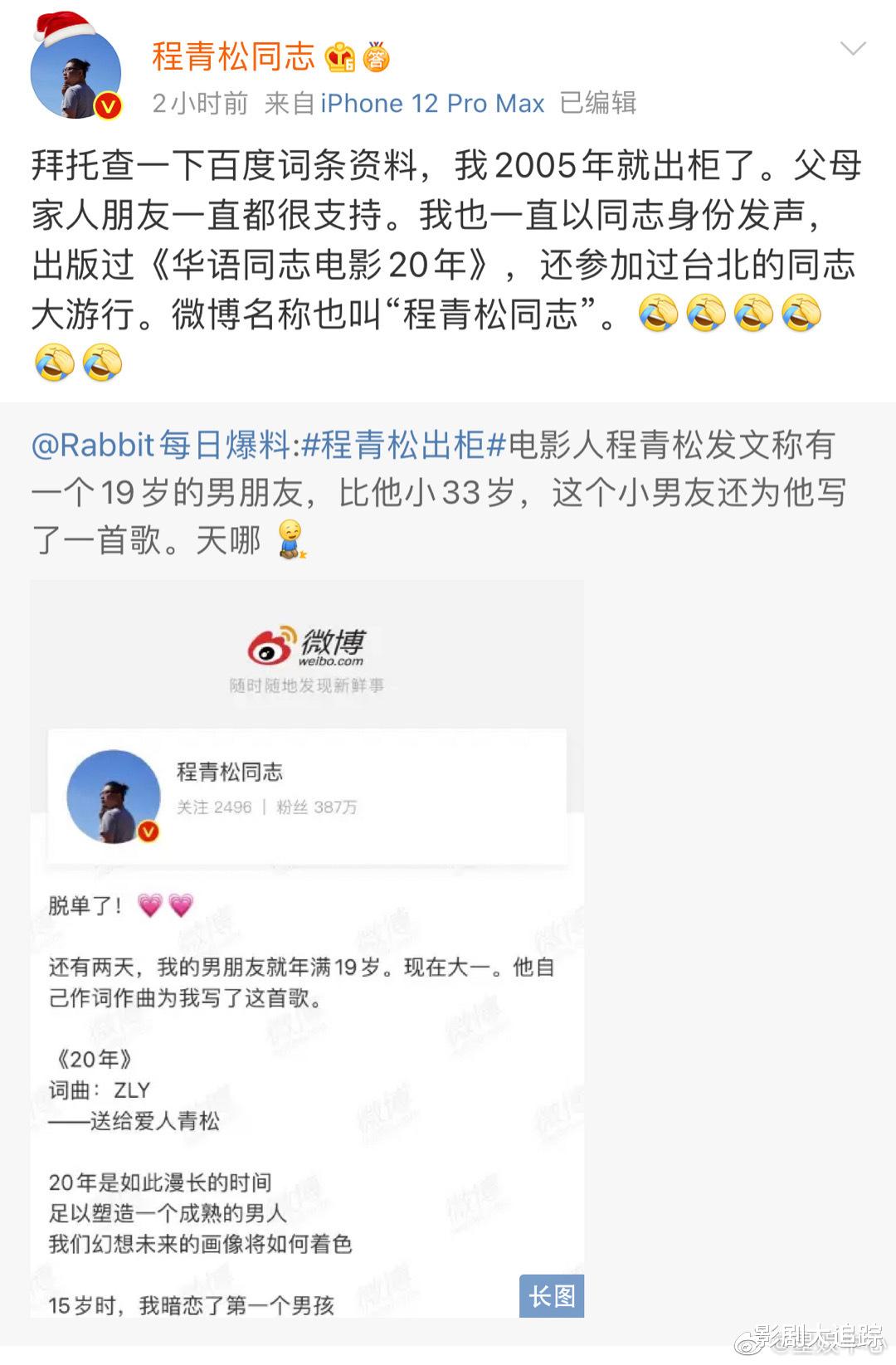Viewport: 896px width, 1365px height.
Task: Click the Christmas hat on the profile avatar
Action: coord(62,23)
